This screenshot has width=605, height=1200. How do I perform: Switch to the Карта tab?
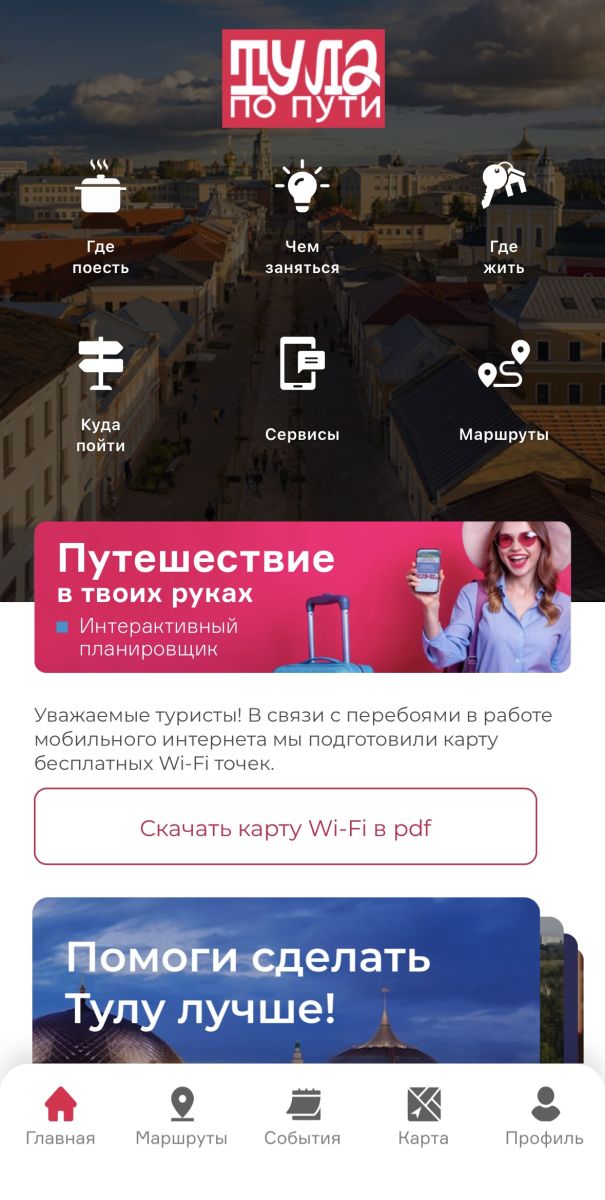point(423,1116)
